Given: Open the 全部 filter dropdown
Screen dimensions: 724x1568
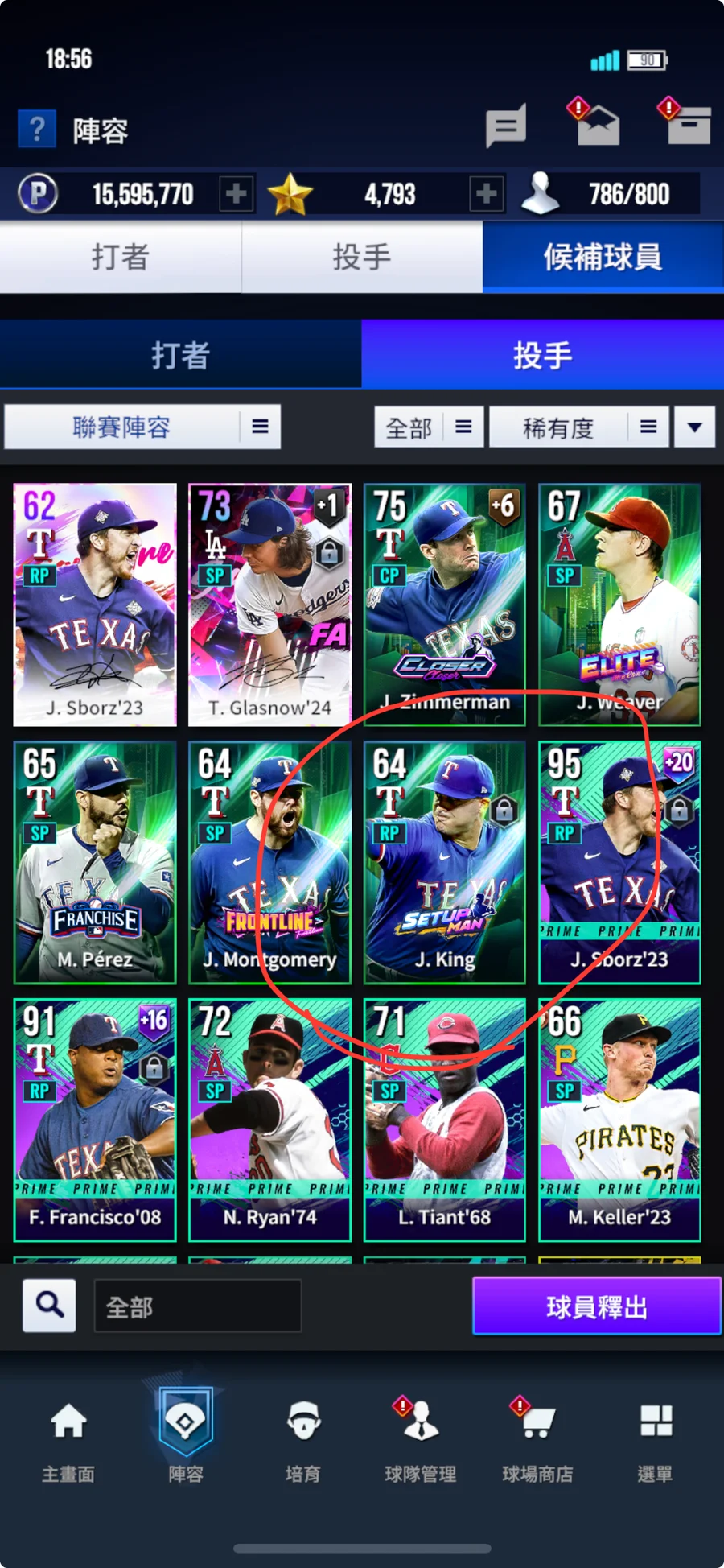Looking at the screenshot, I should pos(429,427).
